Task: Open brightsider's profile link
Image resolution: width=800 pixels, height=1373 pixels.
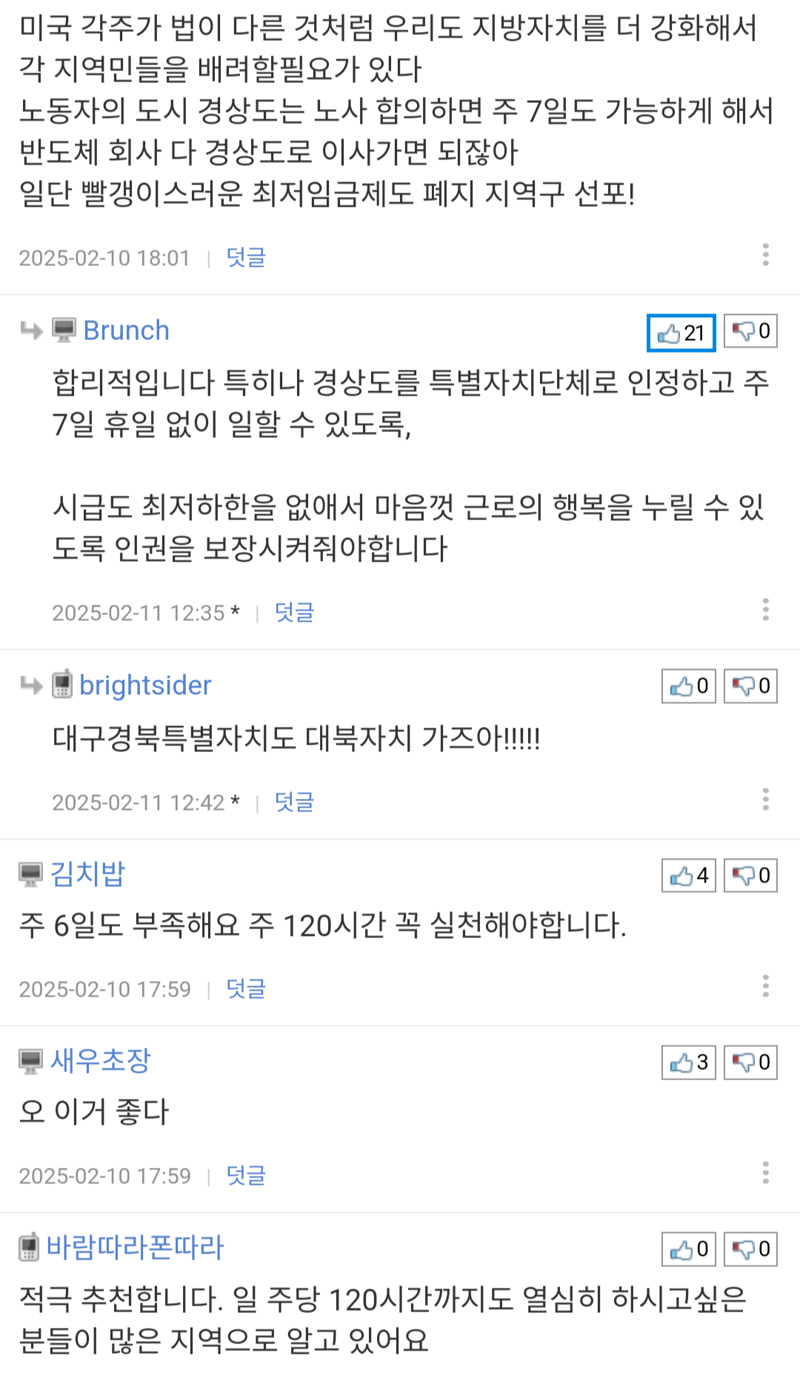Action: 146,685
